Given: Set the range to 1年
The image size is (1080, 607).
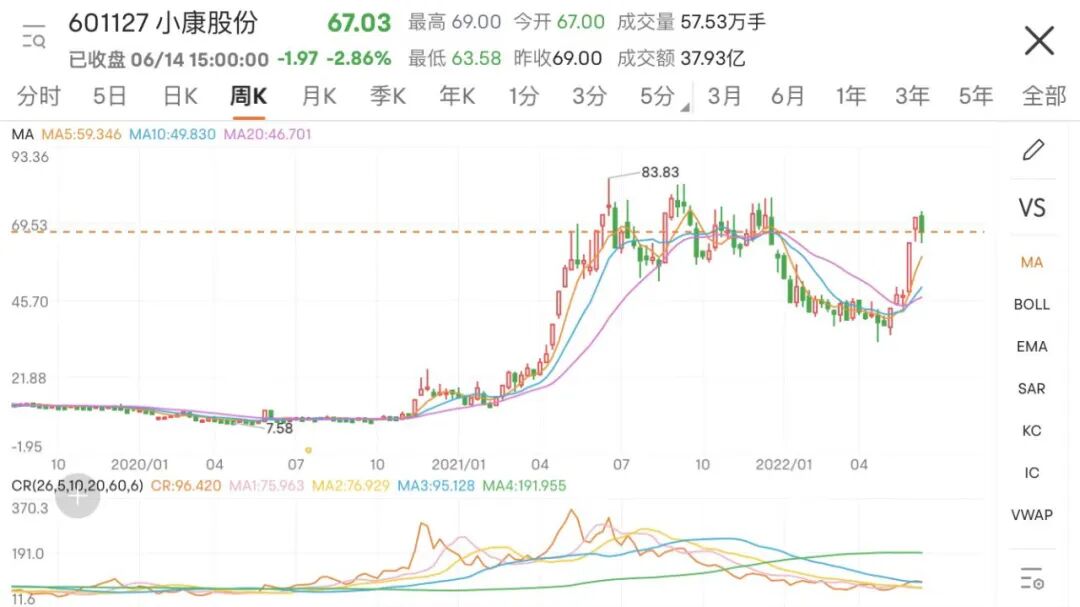Looking at the screenshot, I should tap(851, 96).
